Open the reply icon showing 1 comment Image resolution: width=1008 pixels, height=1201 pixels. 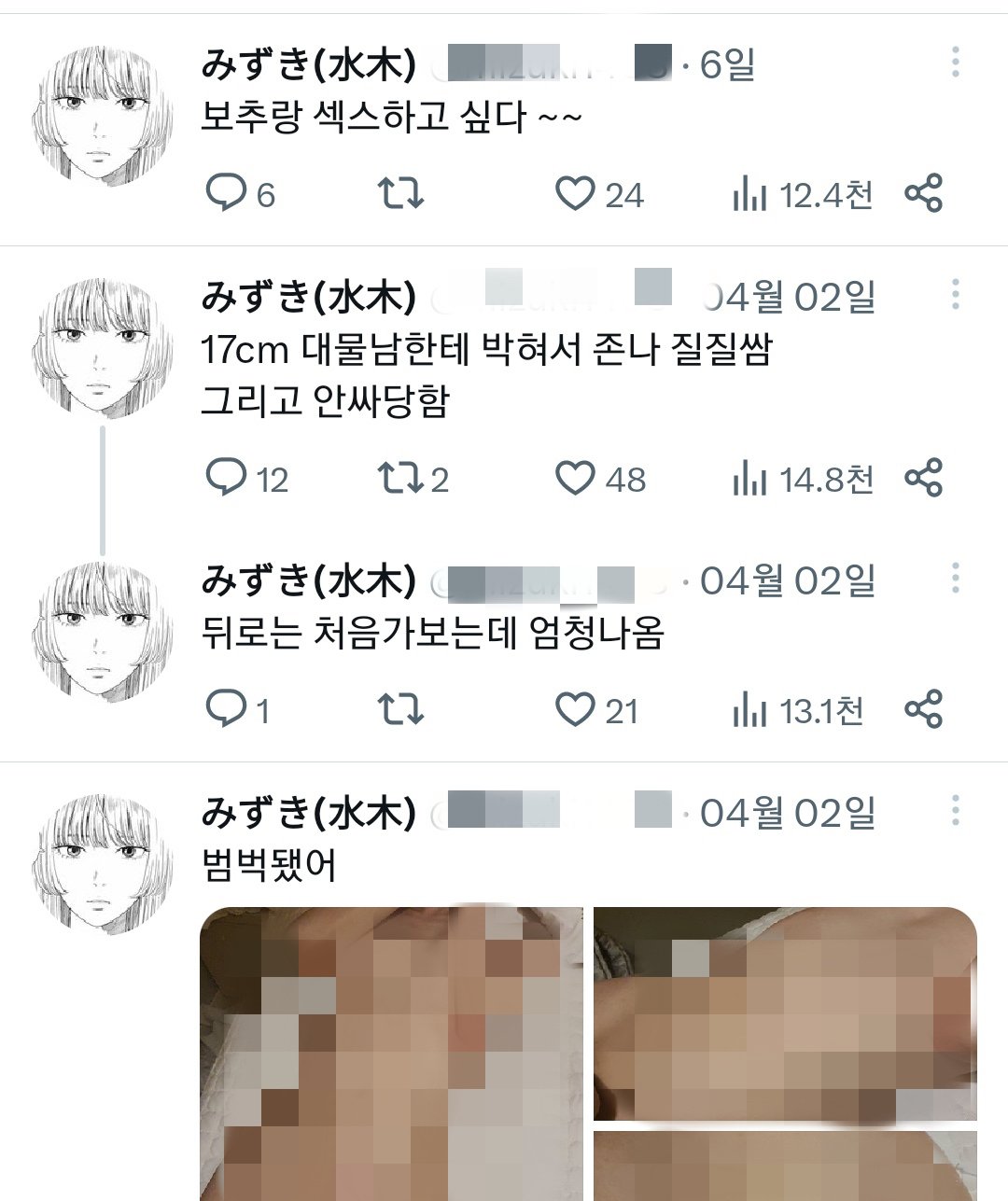coord(225,709)
